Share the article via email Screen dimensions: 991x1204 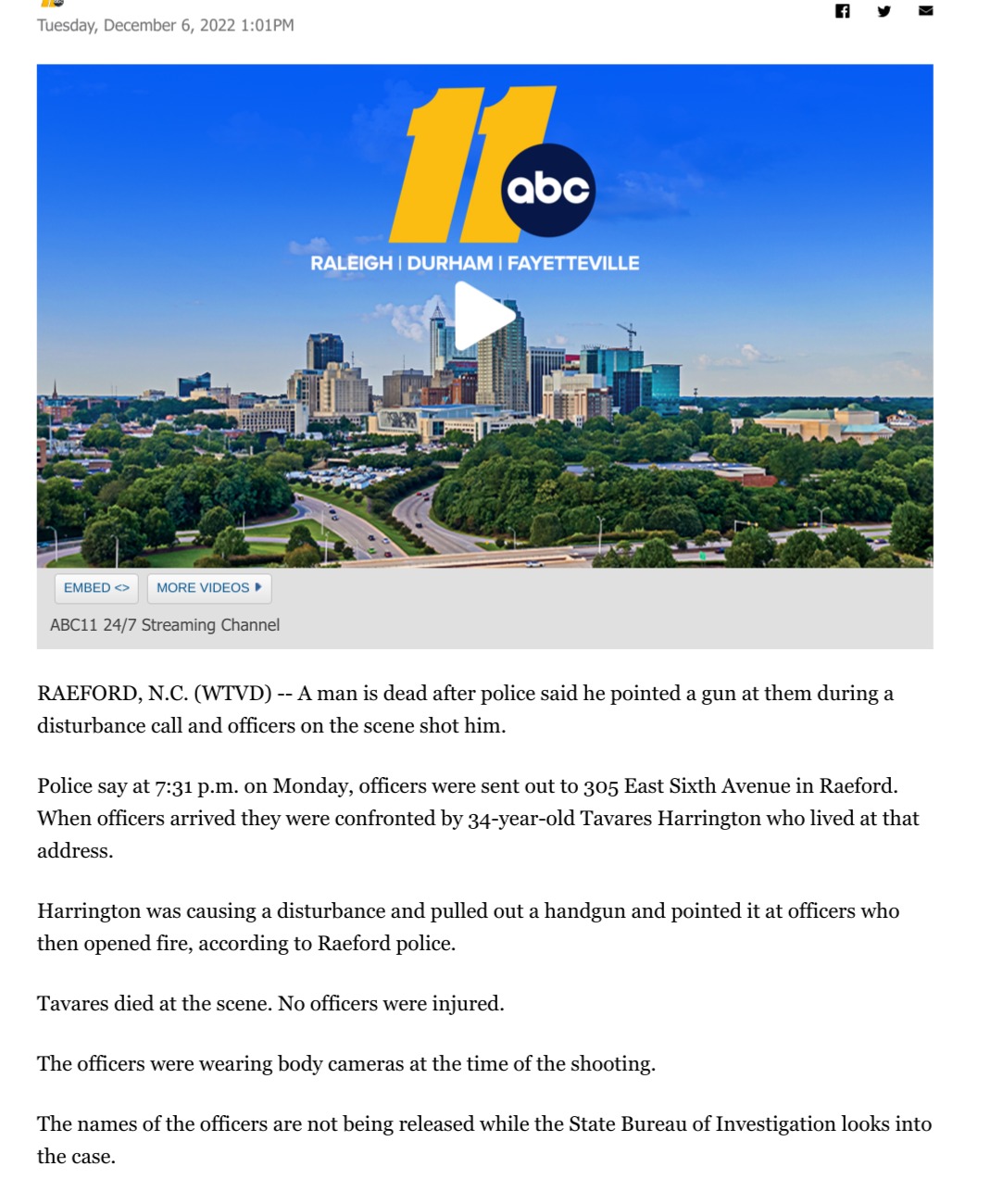coord(925,11)
